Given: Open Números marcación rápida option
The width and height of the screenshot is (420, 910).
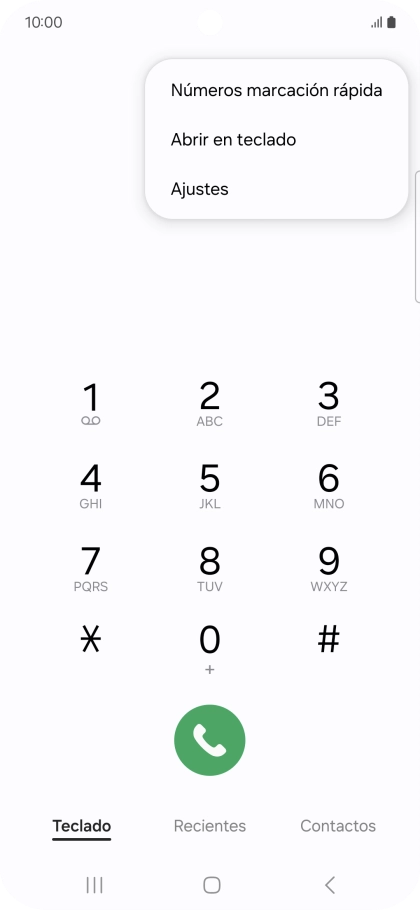Looking at the screenshot, I should pyautogui.click(x=276, y=91).
